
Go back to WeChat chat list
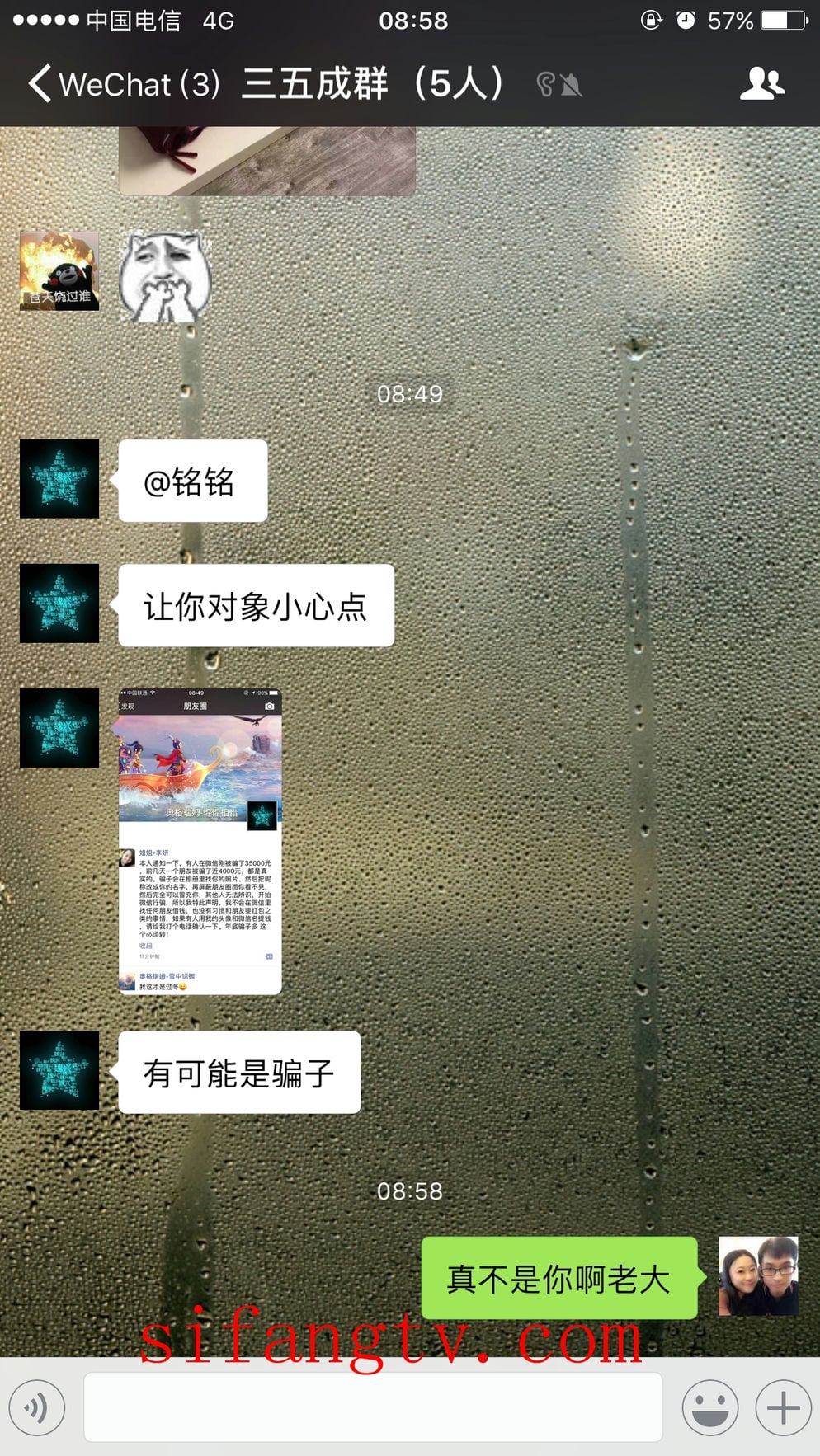pos(124,84)
